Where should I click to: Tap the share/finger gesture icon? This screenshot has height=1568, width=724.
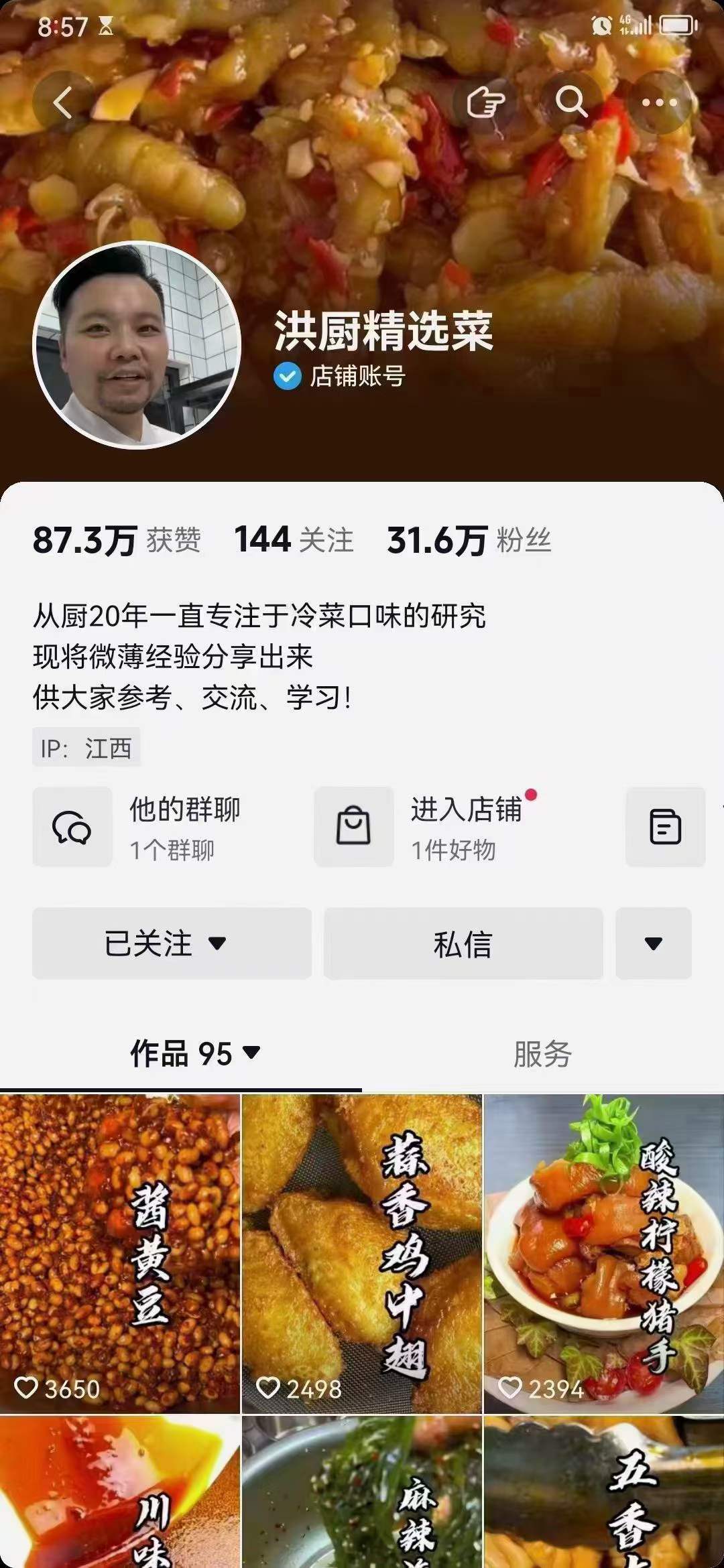(485, 103)
